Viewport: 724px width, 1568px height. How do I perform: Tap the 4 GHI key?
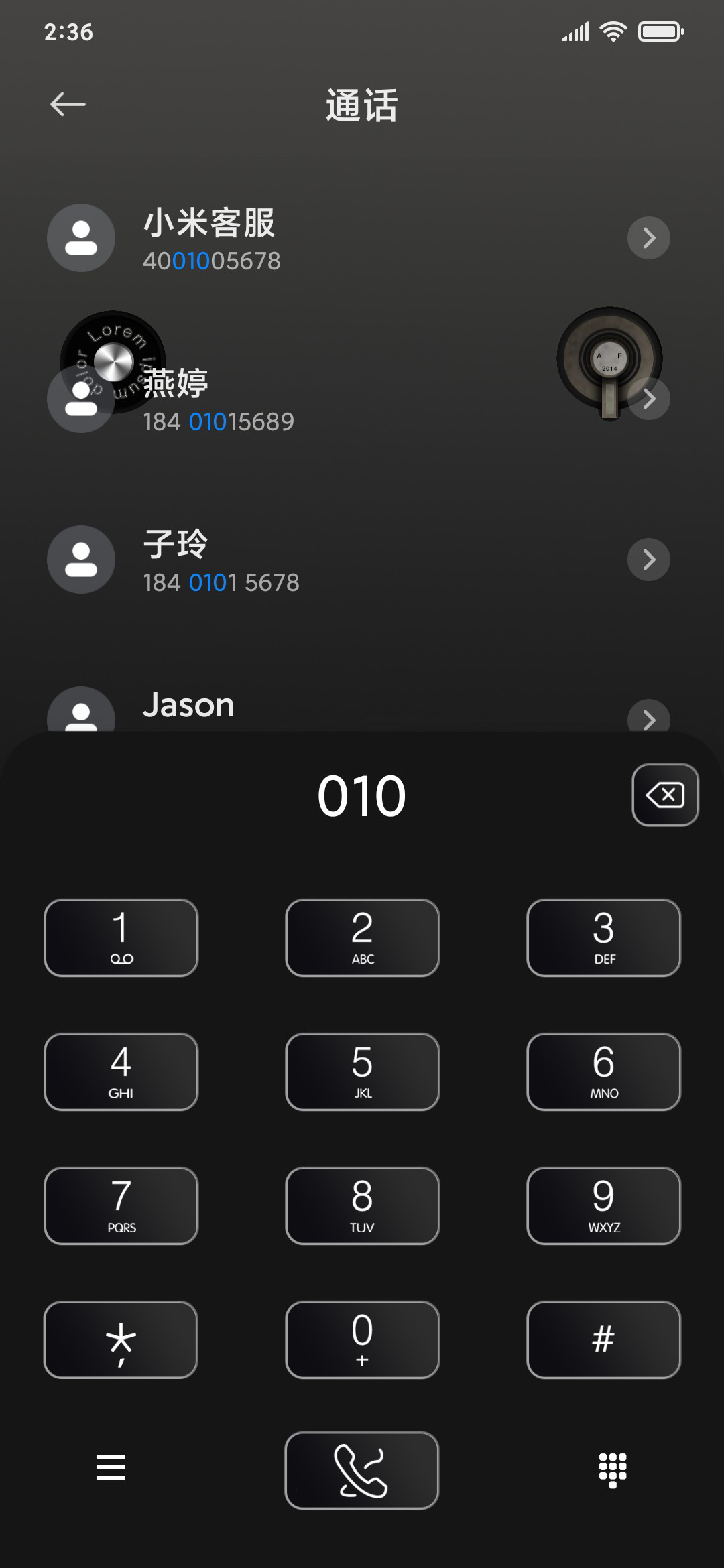tap(121, 1071)
